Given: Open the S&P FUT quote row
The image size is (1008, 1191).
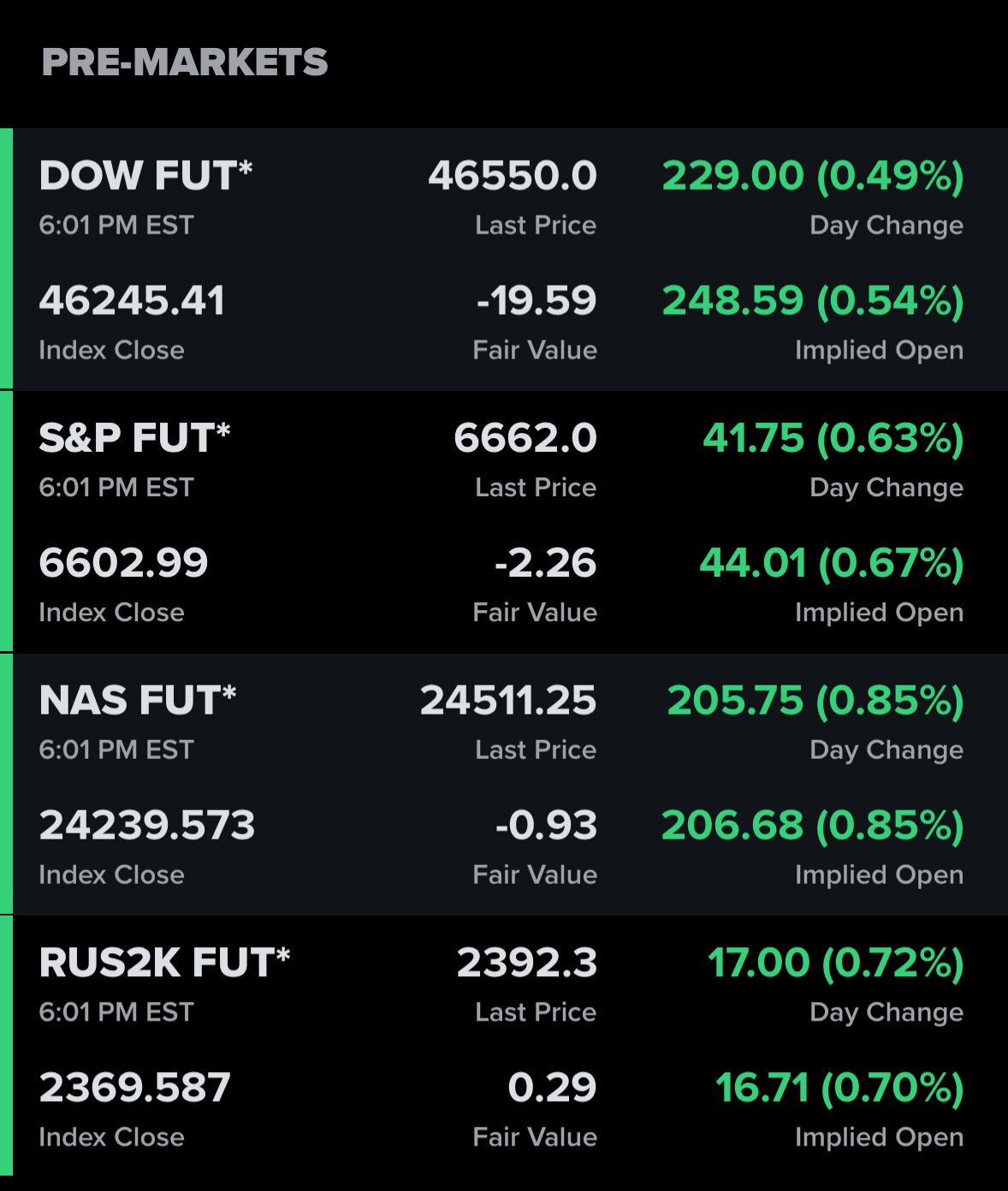Looking at the screenshot, I should pyautogui.click(x=134, y=438).
